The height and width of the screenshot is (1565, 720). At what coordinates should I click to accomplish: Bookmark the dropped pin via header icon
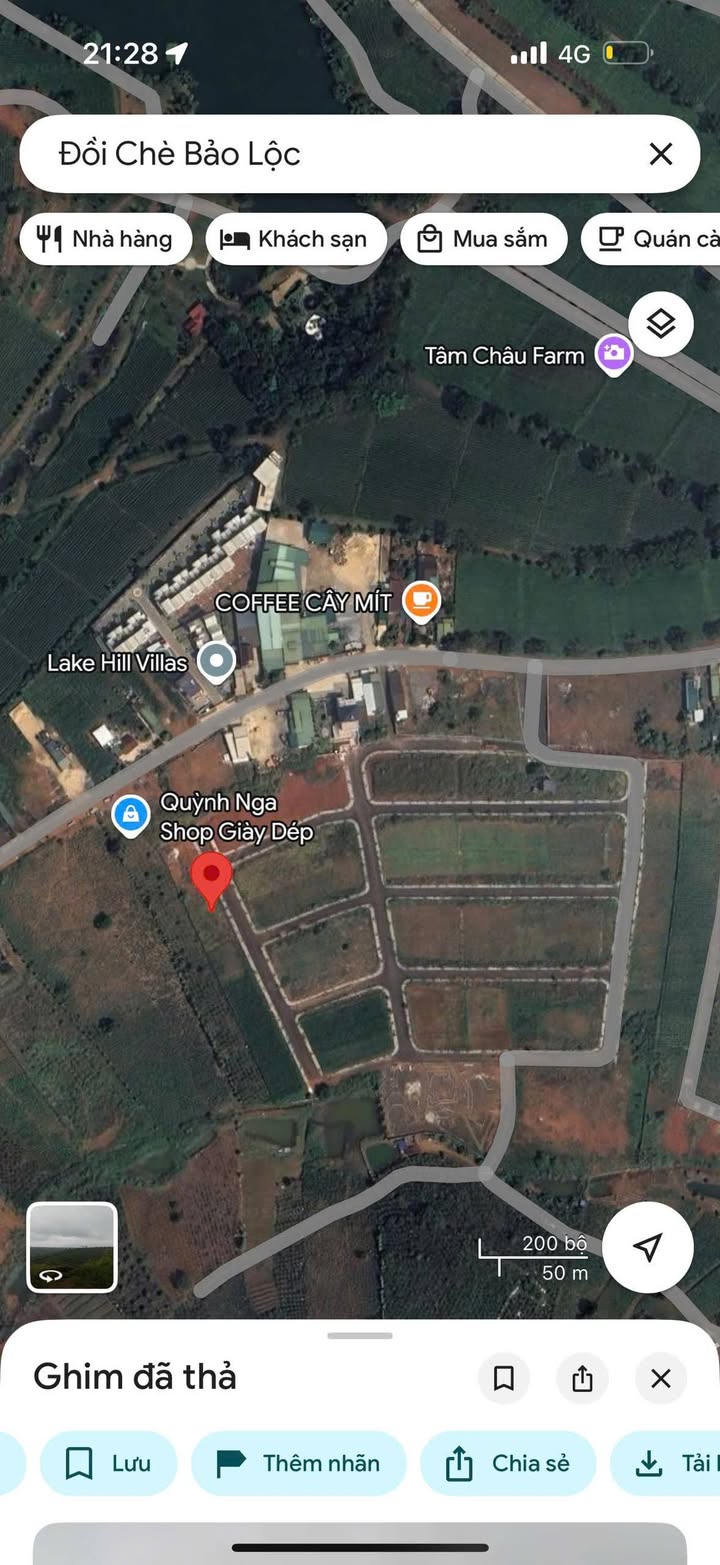point(504,1379)
